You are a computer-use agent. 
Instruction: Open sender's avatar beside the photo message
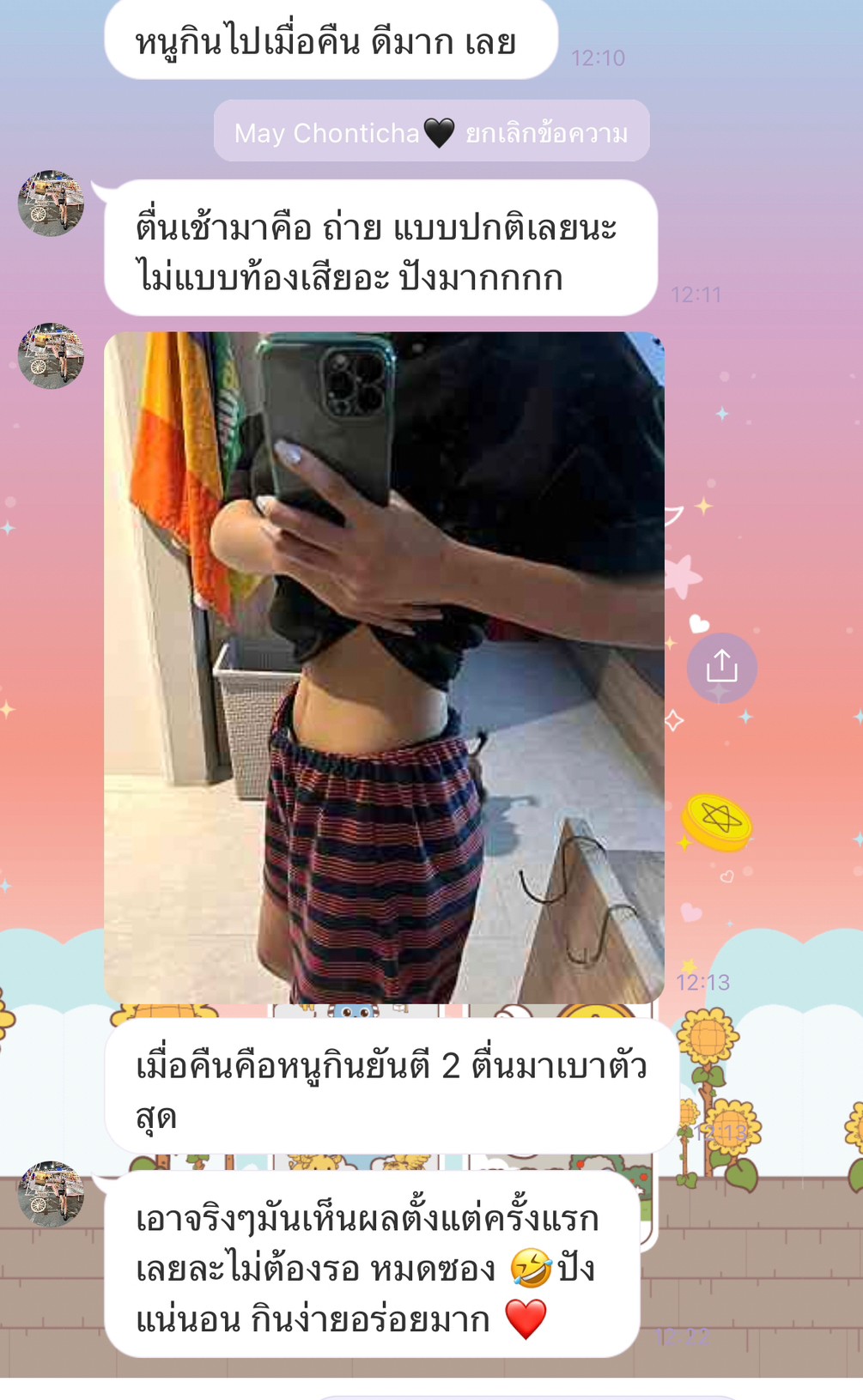click(x=52, y=356)
